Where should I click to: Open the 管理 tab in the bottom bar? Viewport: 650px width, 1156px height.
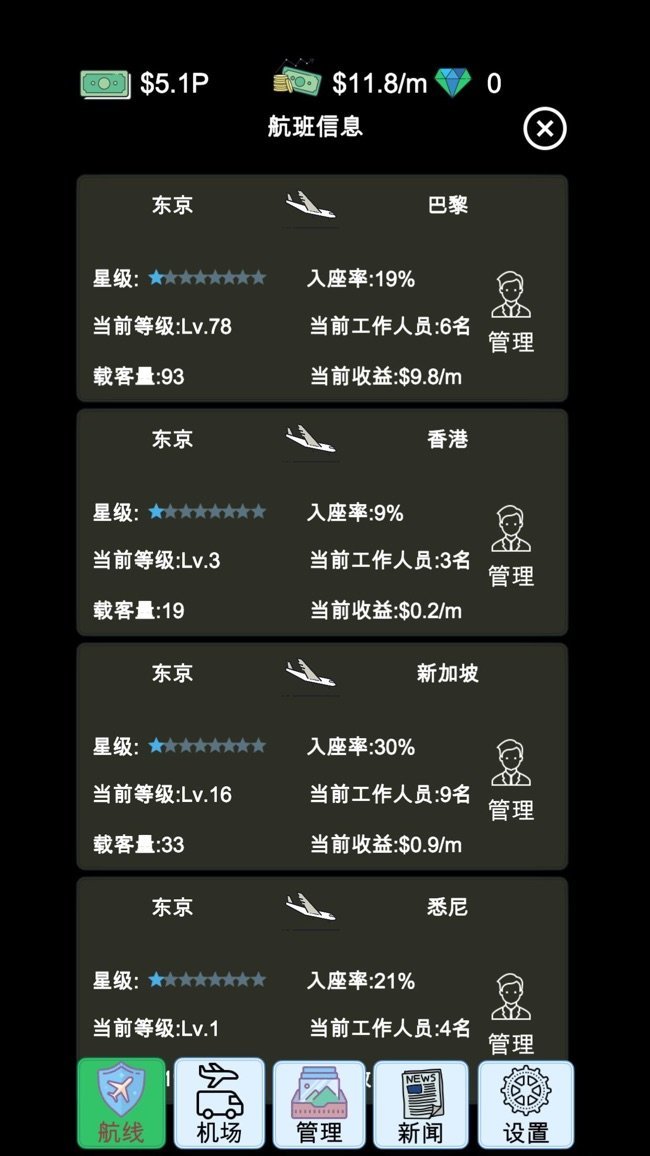coord(319,1104)
